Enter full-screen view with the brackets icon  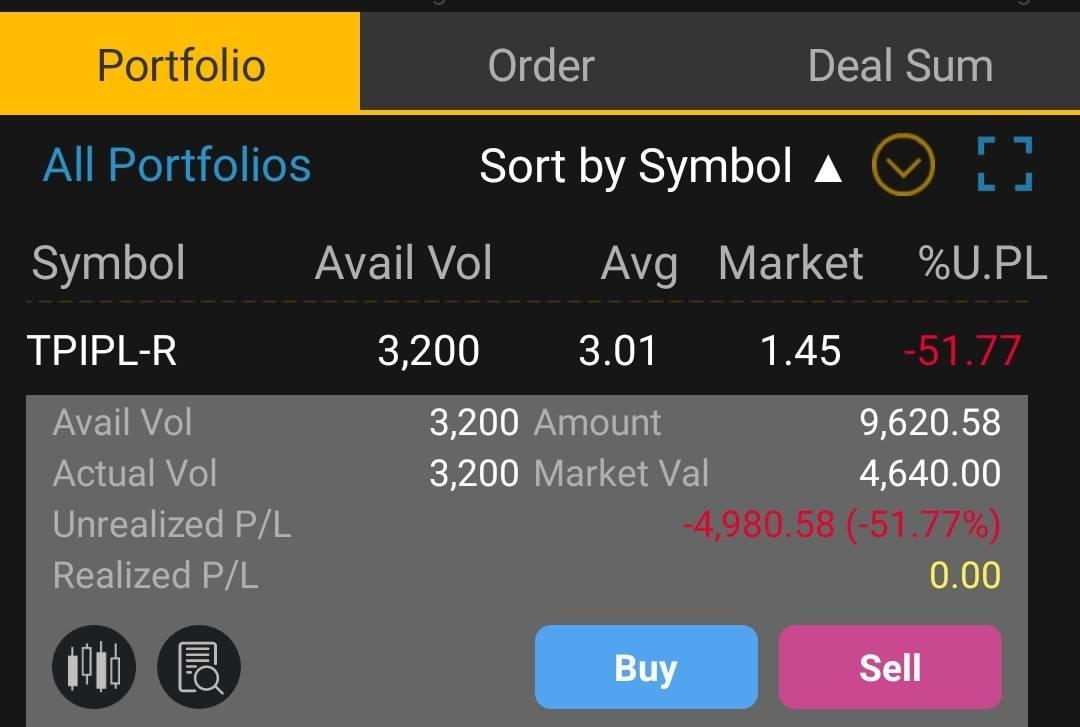pyautogui.click(x=1005, y=164)
